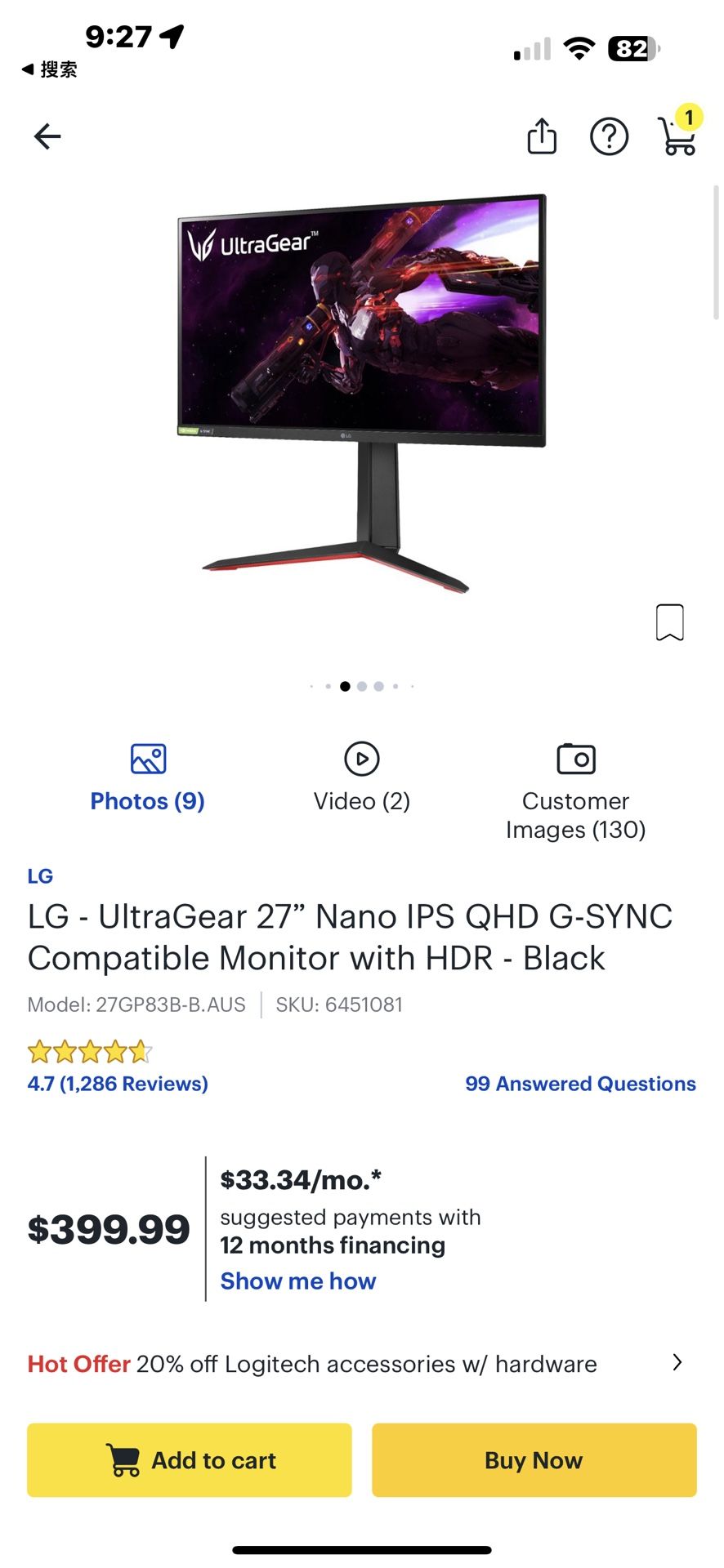Select the first carousel page dot
The height and width of the screenshot is (1568, 724).
pos(311,686)
